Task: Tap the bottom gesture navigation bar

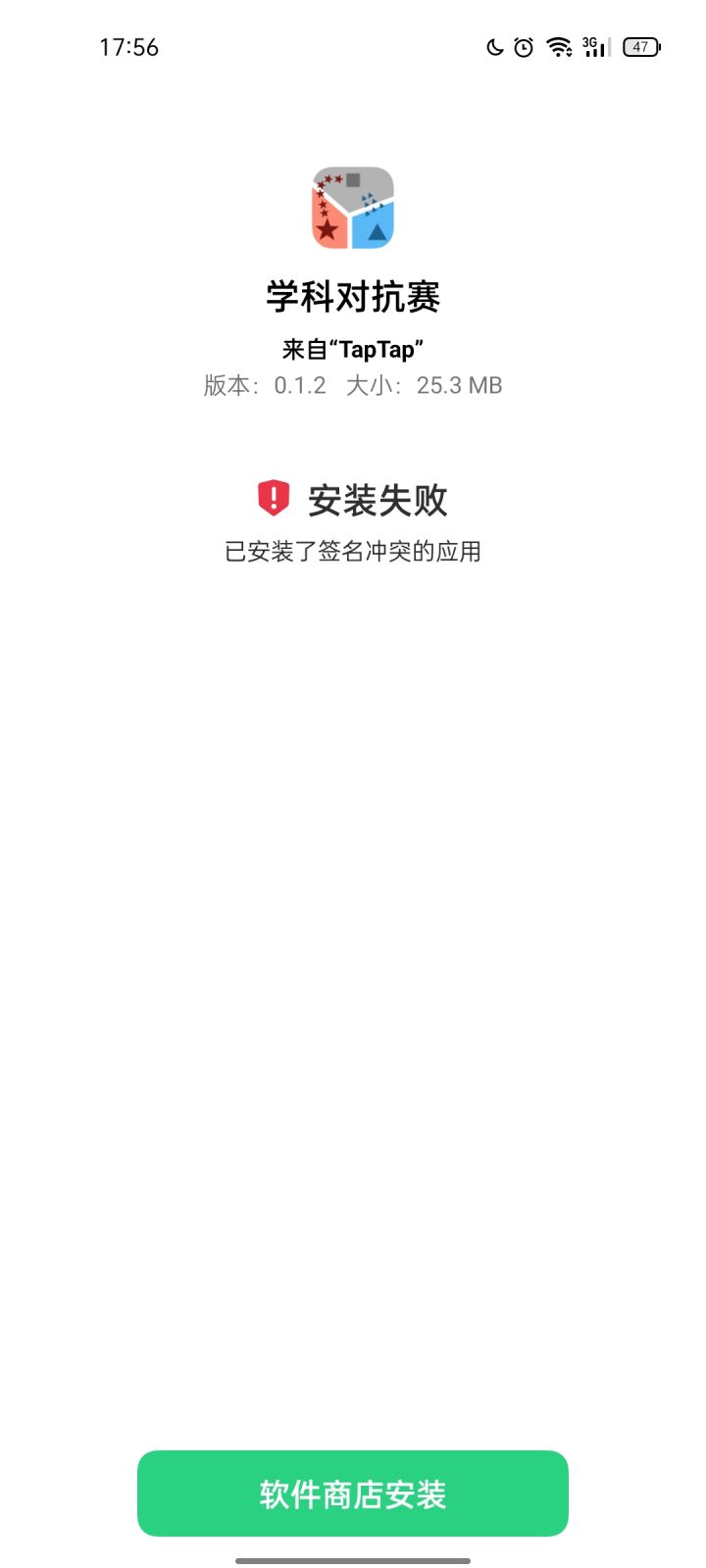Action: [353, 1559]
